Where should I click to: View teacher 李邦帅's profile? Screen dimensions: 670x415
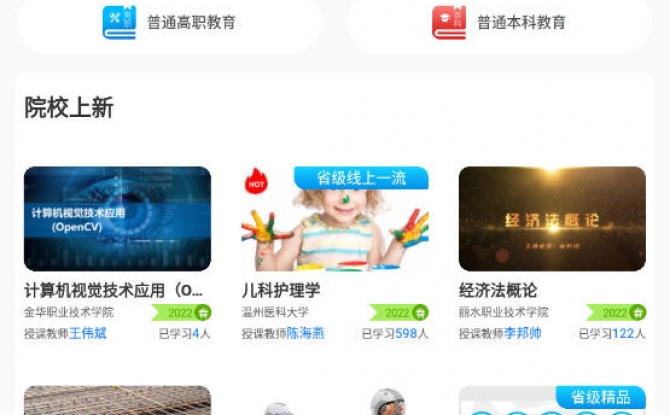click(x=522, y=333)
